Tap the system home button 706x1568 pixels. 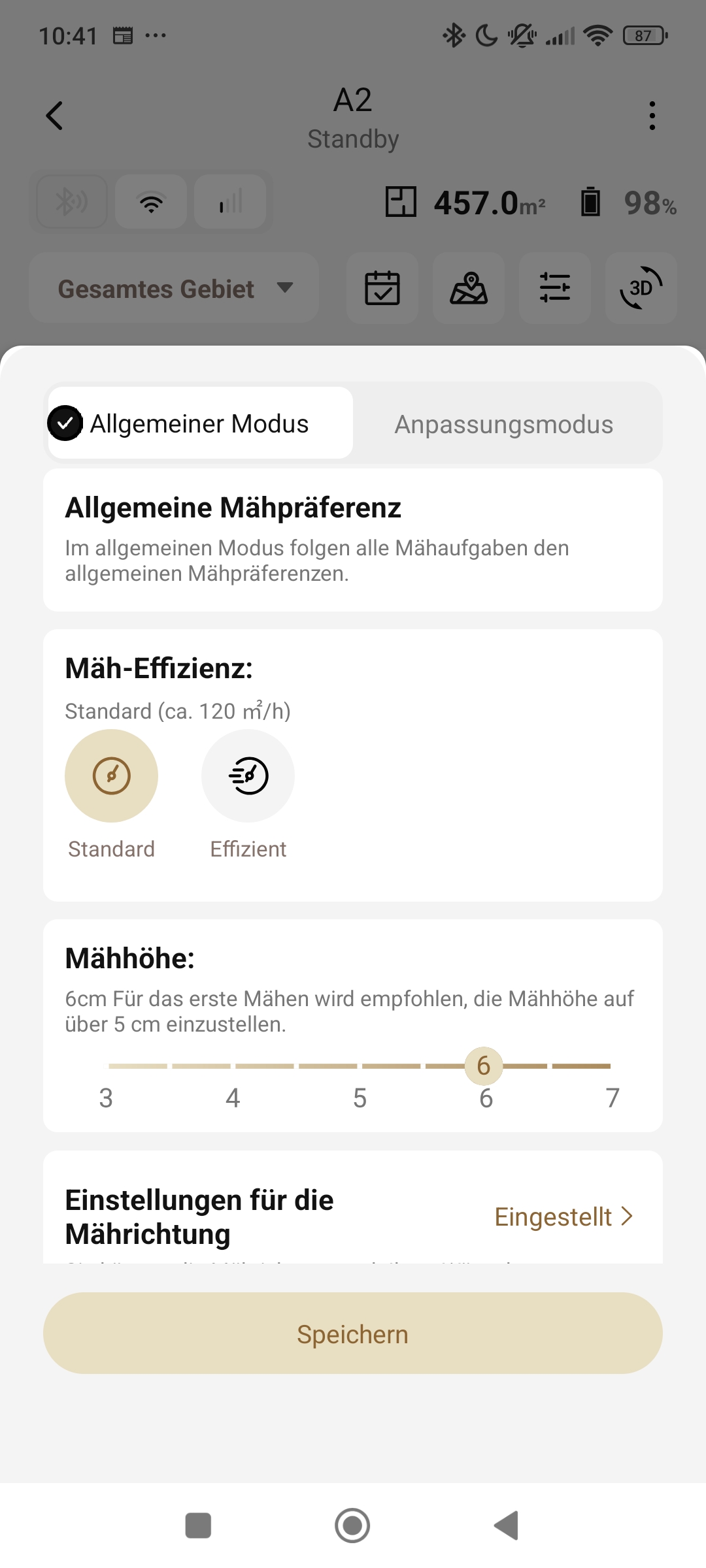(x=352, y=1526)
